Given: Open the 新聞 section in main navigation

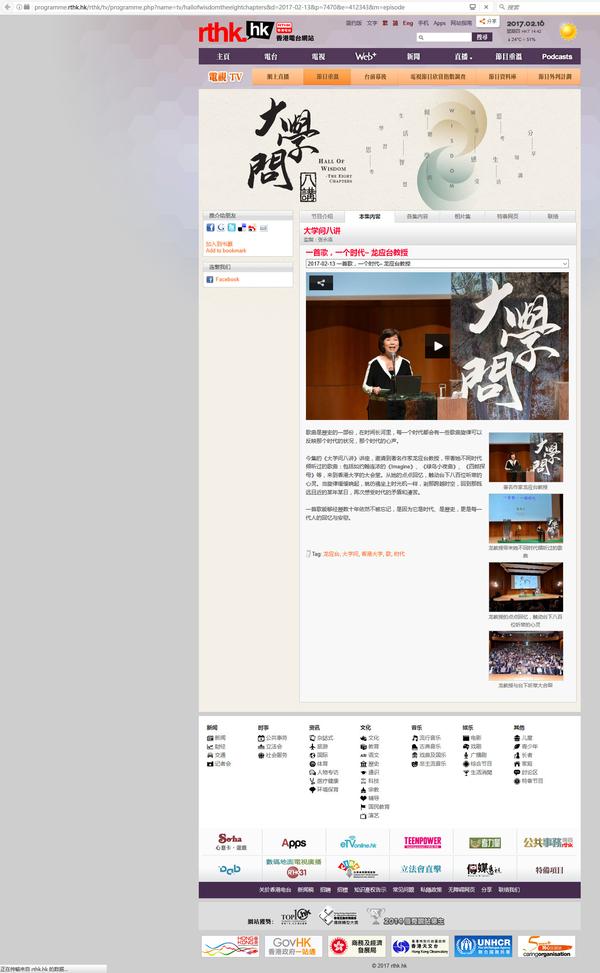Looking at the screenshot, I should click(x=413, y=57).
